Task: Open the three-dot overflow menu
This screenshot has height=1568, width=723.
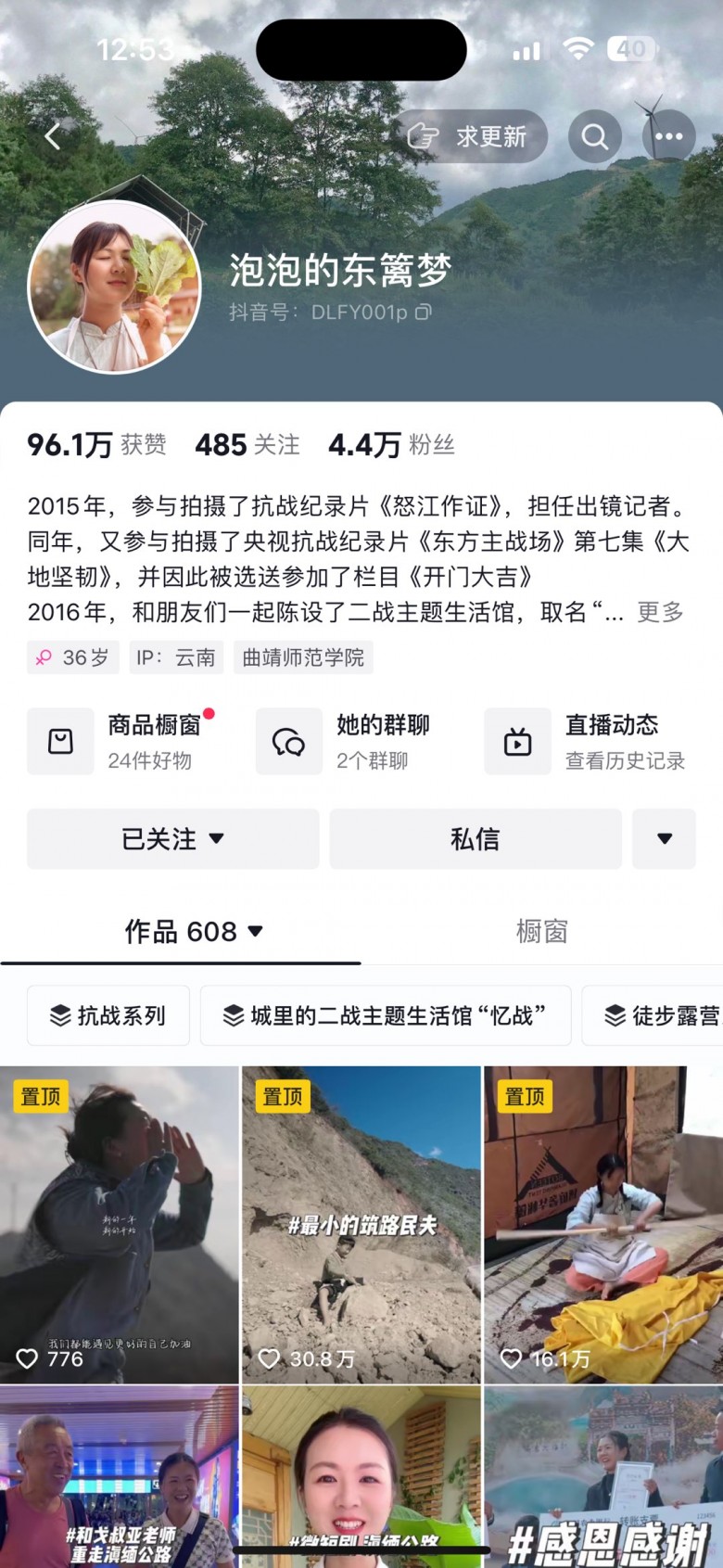Action: (x=668, y=137)
